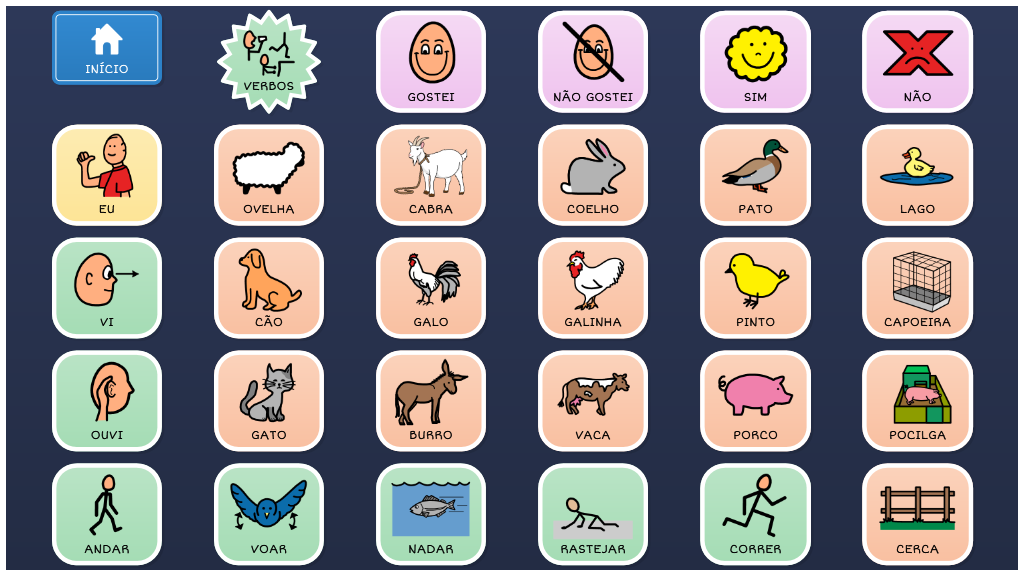
Task: Go to the Início home page
Action: [x=107, y=48]
